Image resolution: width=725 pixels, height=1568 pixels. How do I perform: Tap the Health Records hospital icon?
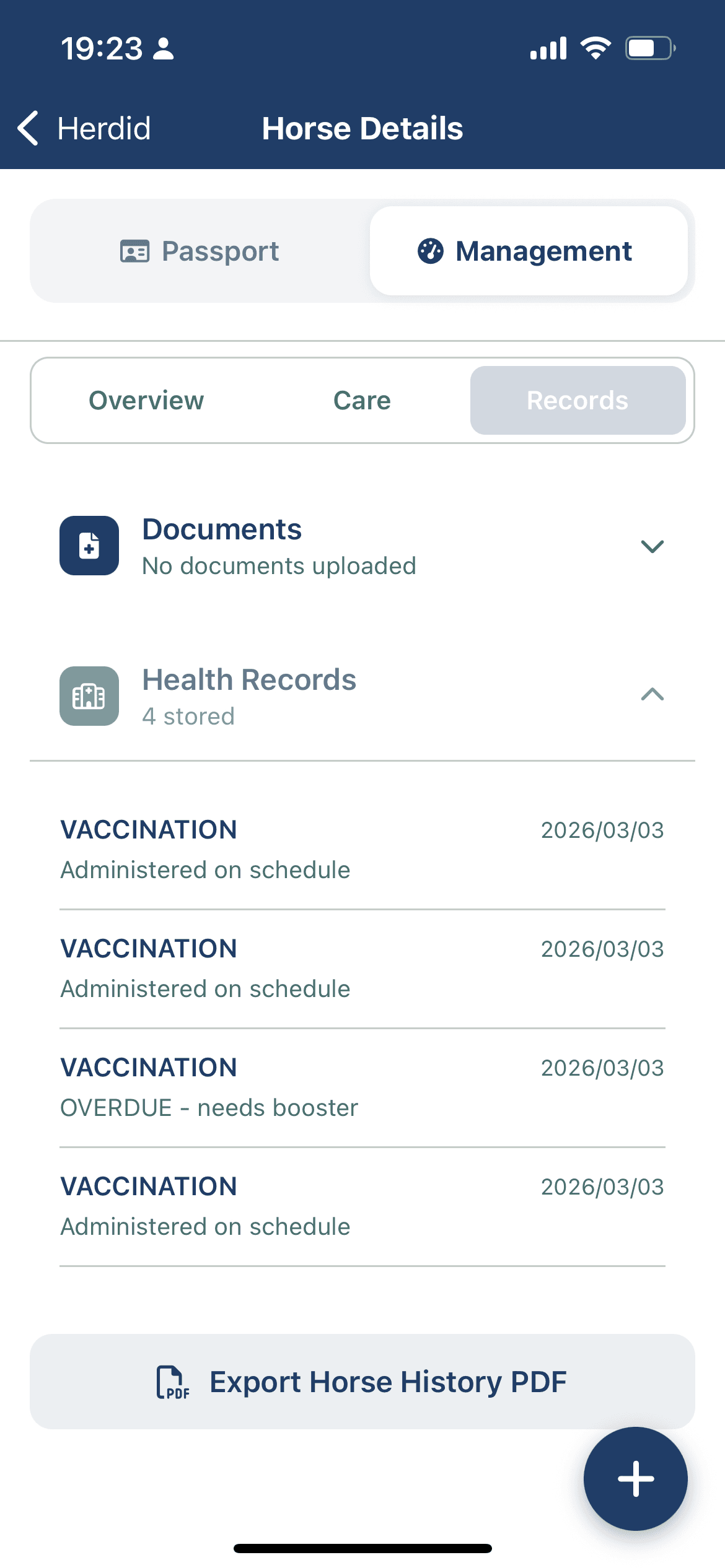[89, 696]
